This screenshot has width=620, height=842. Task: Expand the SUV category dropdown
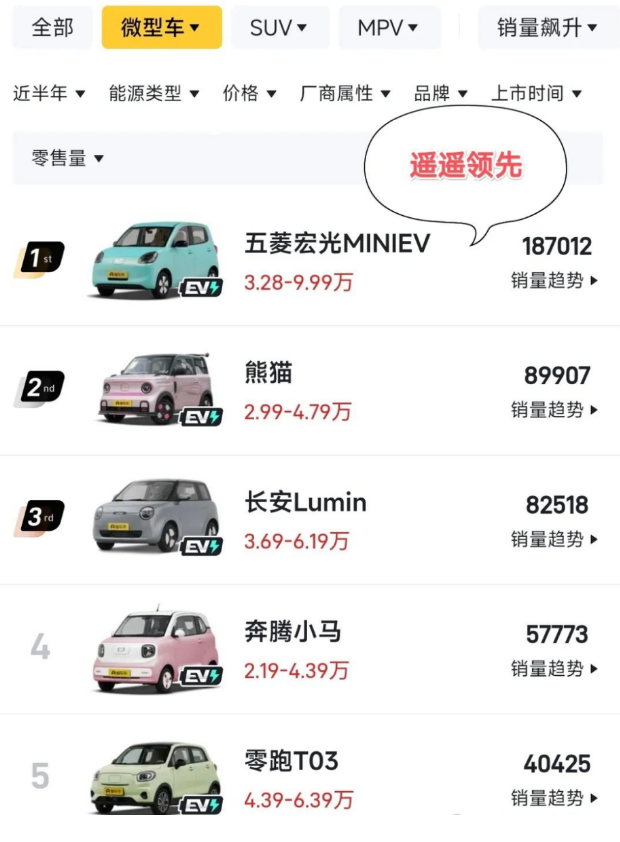[279, 27]
